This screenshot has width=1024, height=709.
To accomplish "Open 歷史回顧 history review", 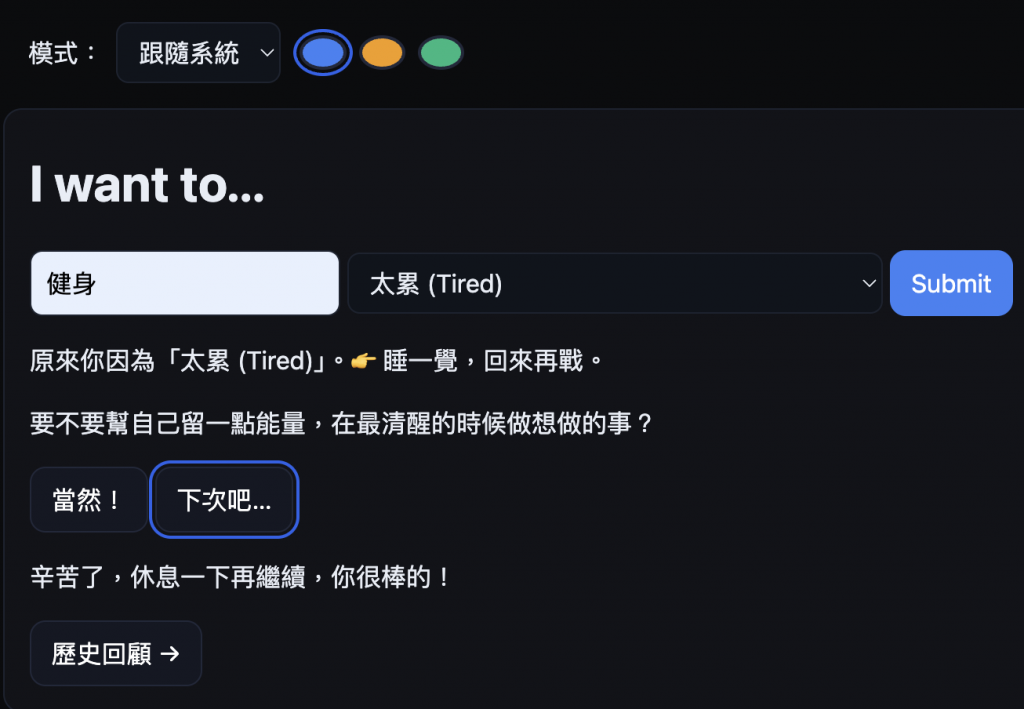I will pyautogui.click(x=116, y=654).
